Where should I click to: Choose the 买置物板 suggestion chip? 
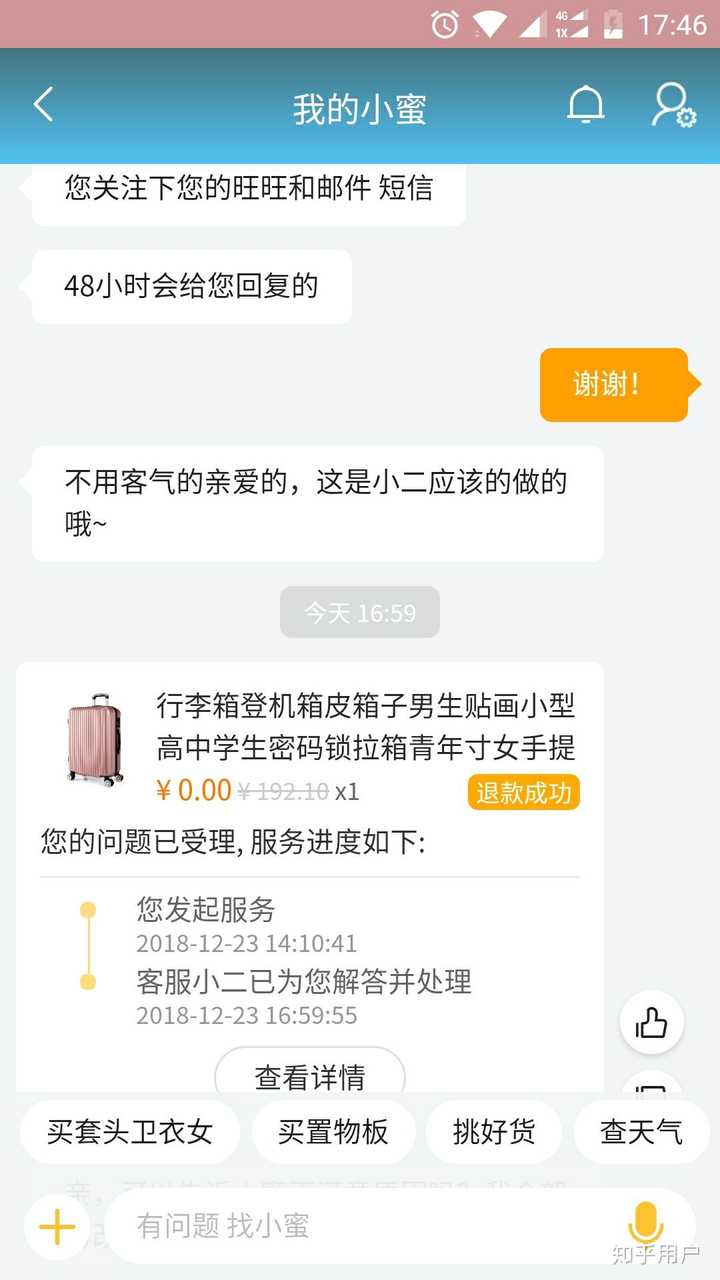(x=333, y=1132)
